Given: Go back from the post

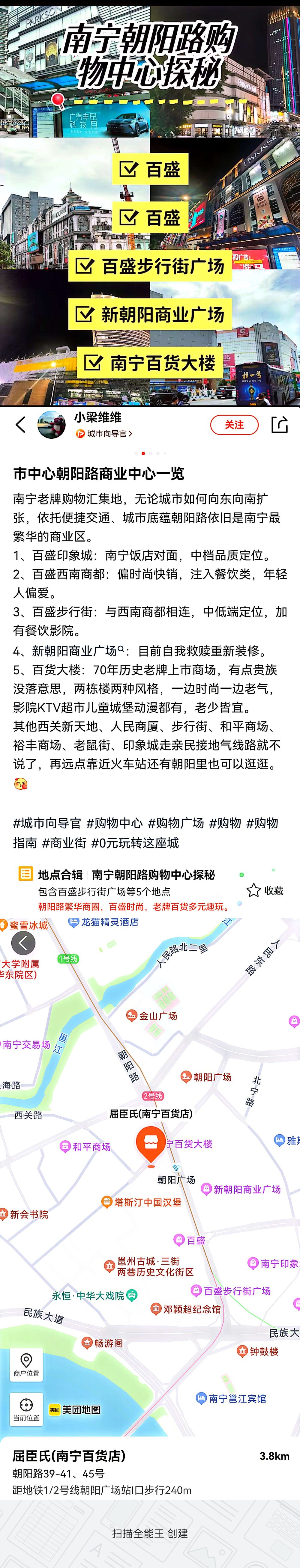Looking at the screenshot, I should pyautogui.click(x=21, y=424).
